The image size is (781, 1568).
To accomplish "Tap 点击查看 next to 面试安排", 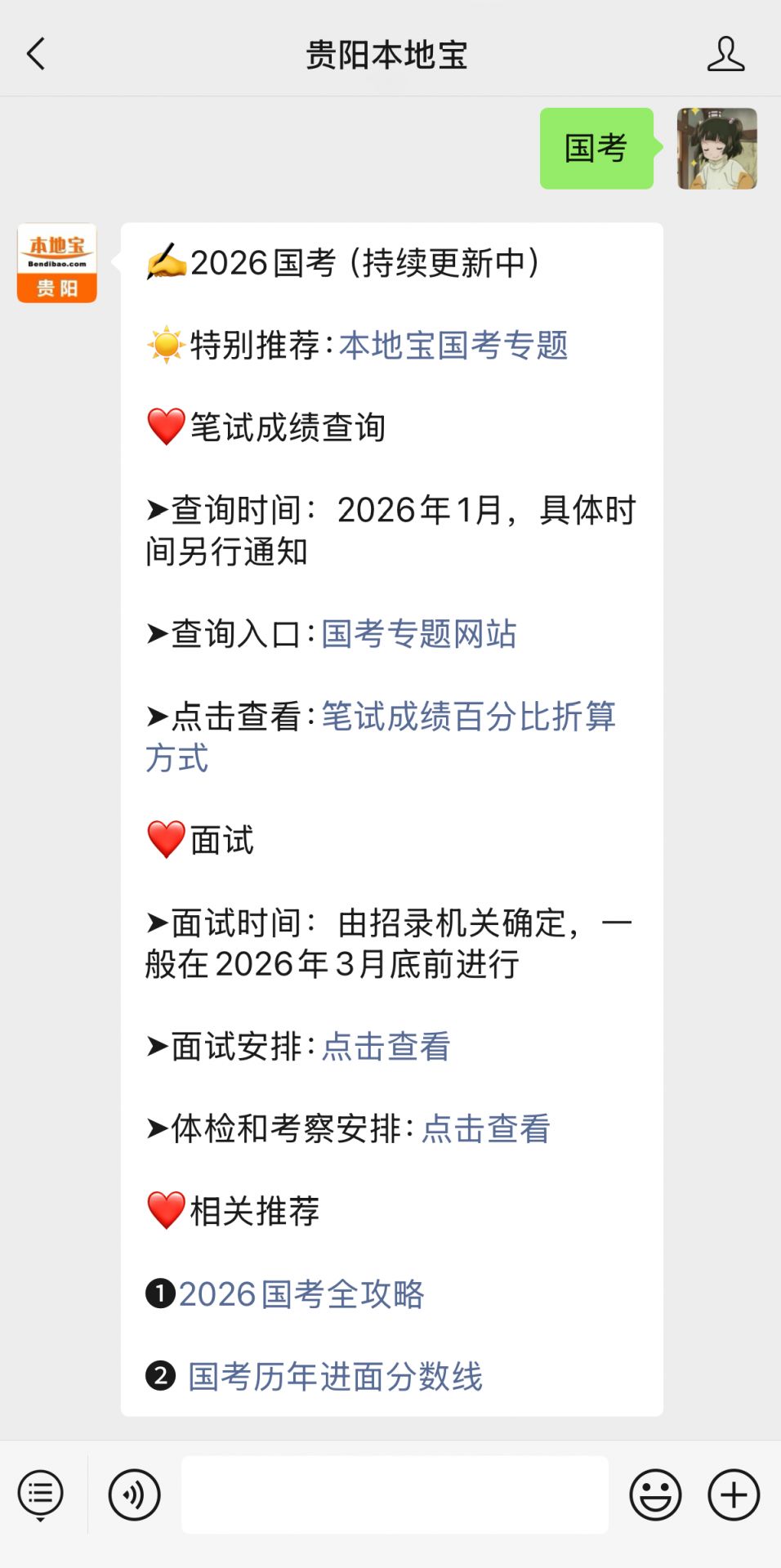I will pos(386,1046).
